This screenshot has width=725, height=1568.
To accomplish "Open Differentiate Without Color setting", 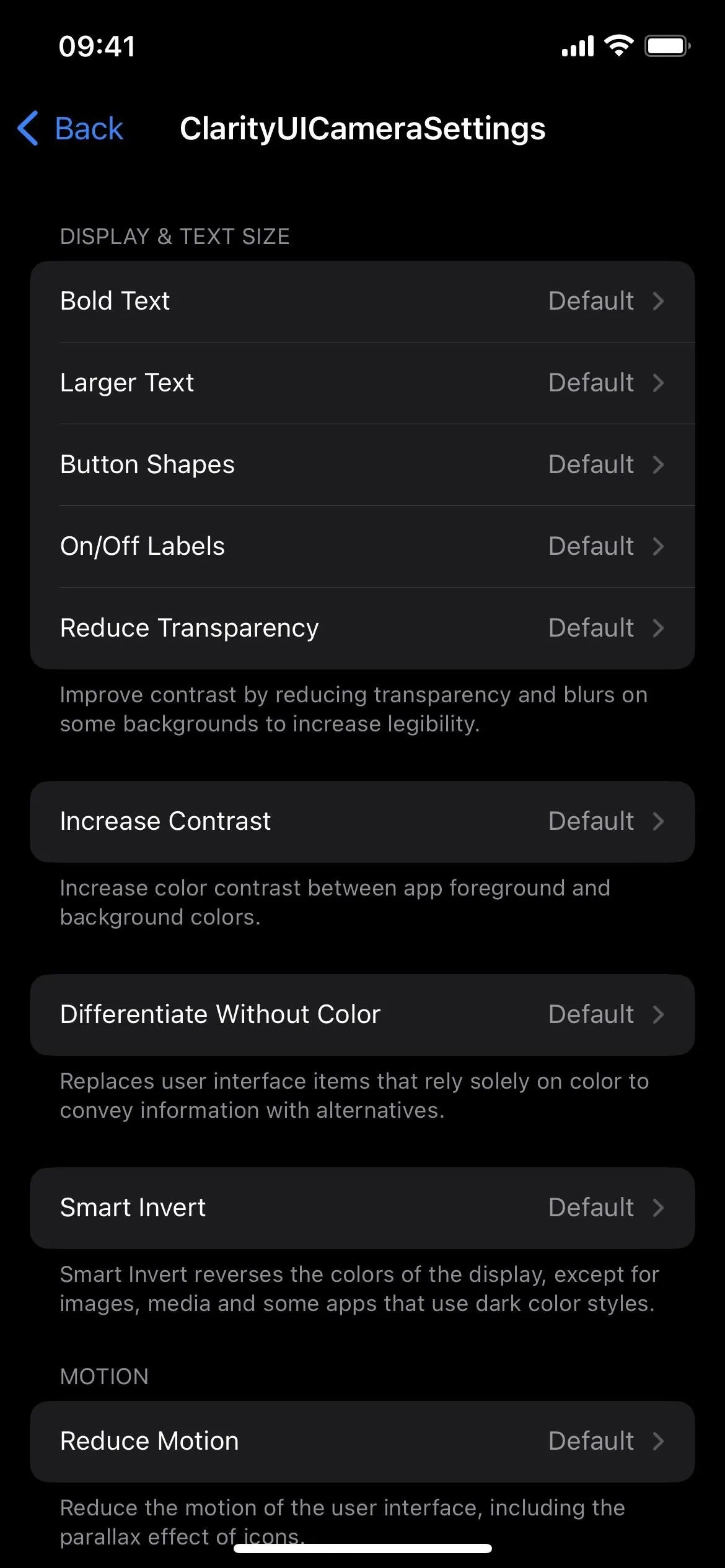I will click(x=362, y=1014).
